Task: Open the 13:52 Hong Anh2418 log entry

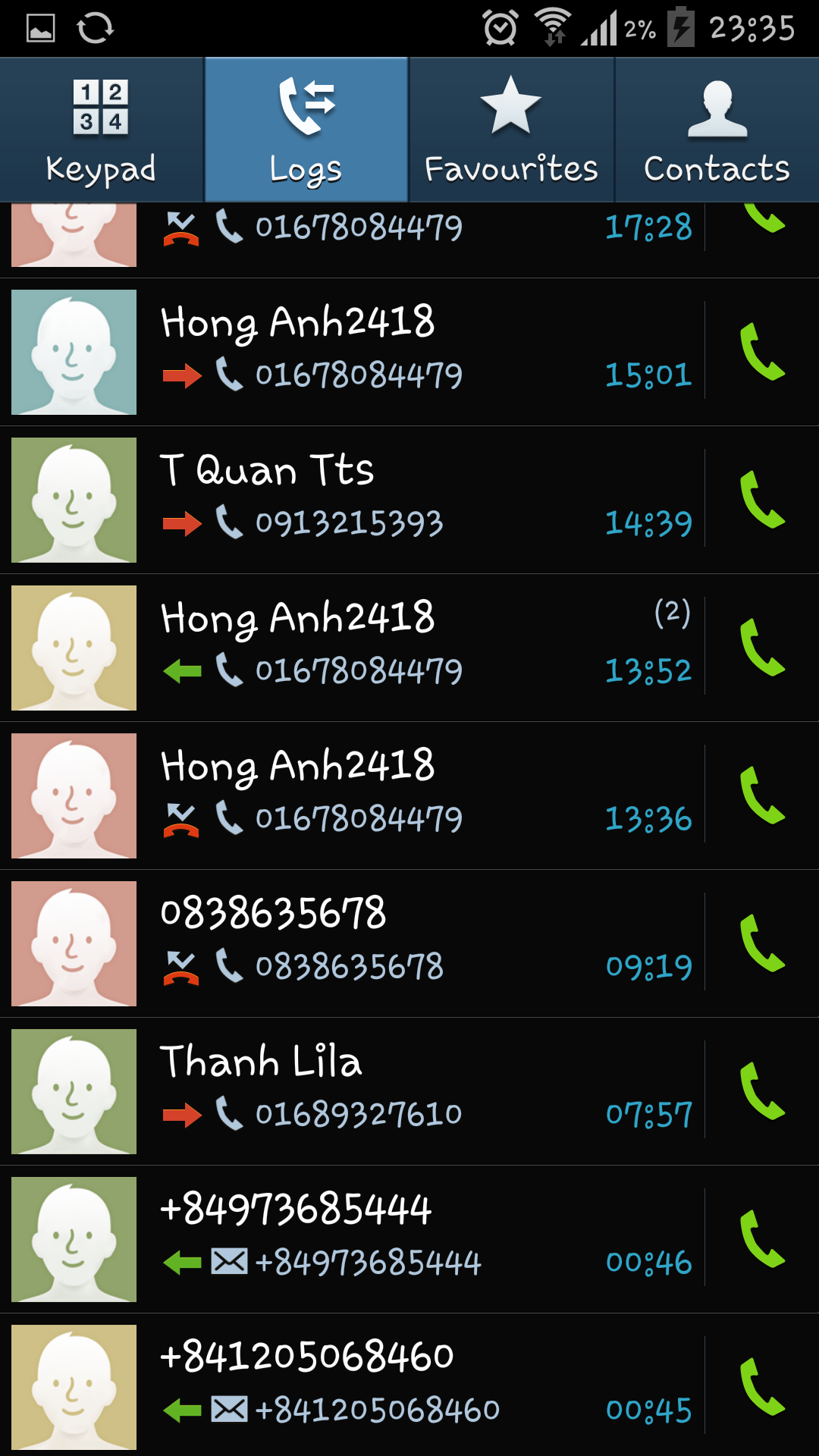Action: click(425, 646)
